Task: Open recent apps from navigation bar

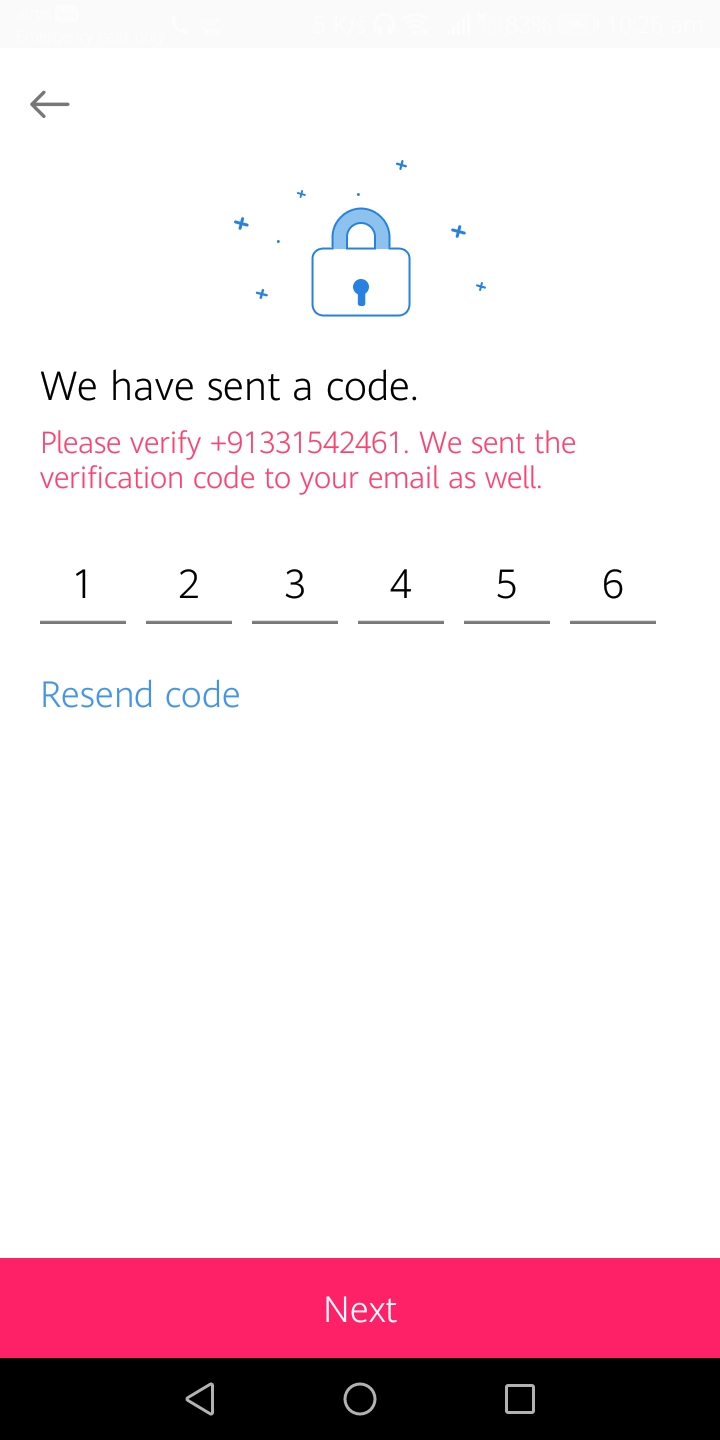Action: [x=520, y=1399]
